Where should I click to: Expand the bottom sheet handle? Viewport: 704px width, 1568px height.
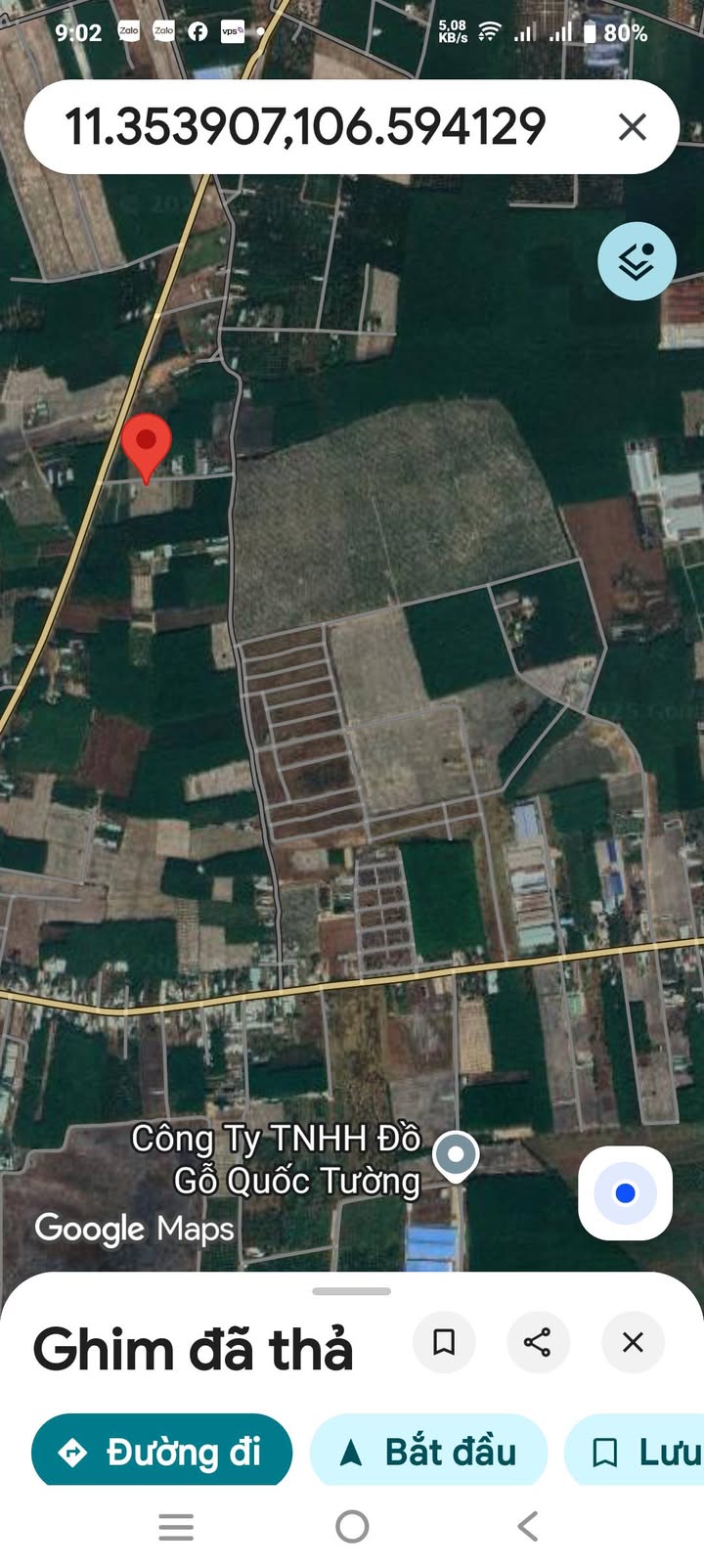pos(352,1291)
